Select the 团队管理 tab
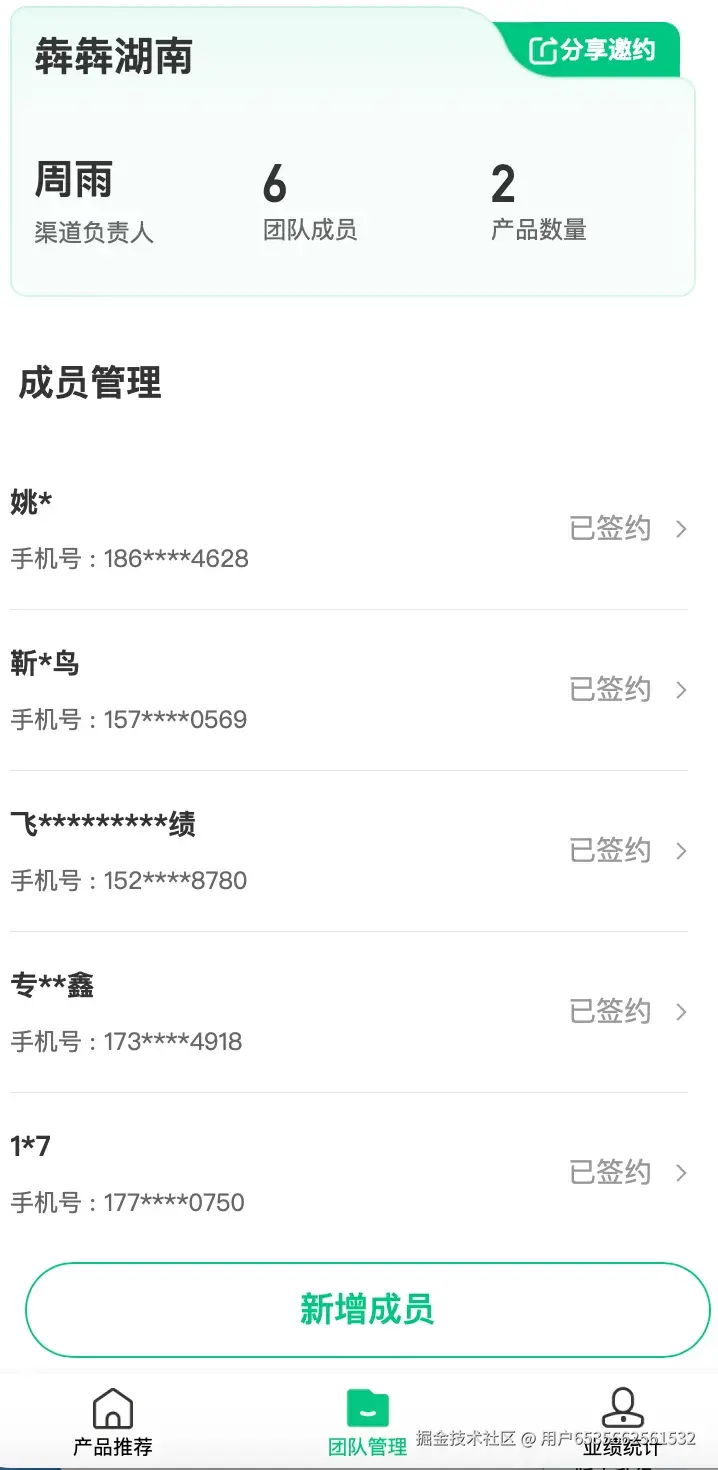This screenshot has width=718, height=1470. [367, 1421]
